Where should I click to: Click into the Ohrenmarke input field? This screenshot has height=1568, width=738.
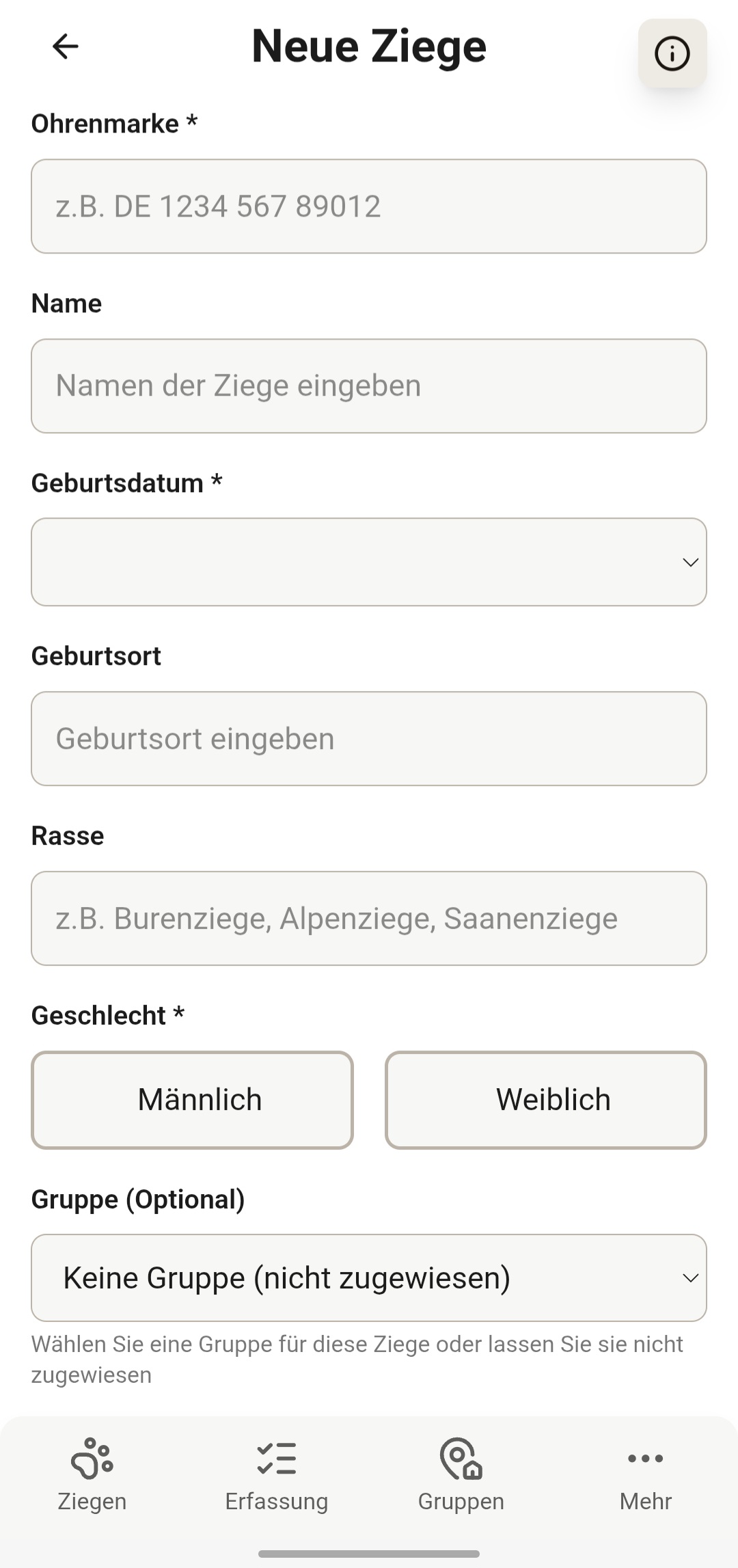pyautogui.click(x=369, y=206)
